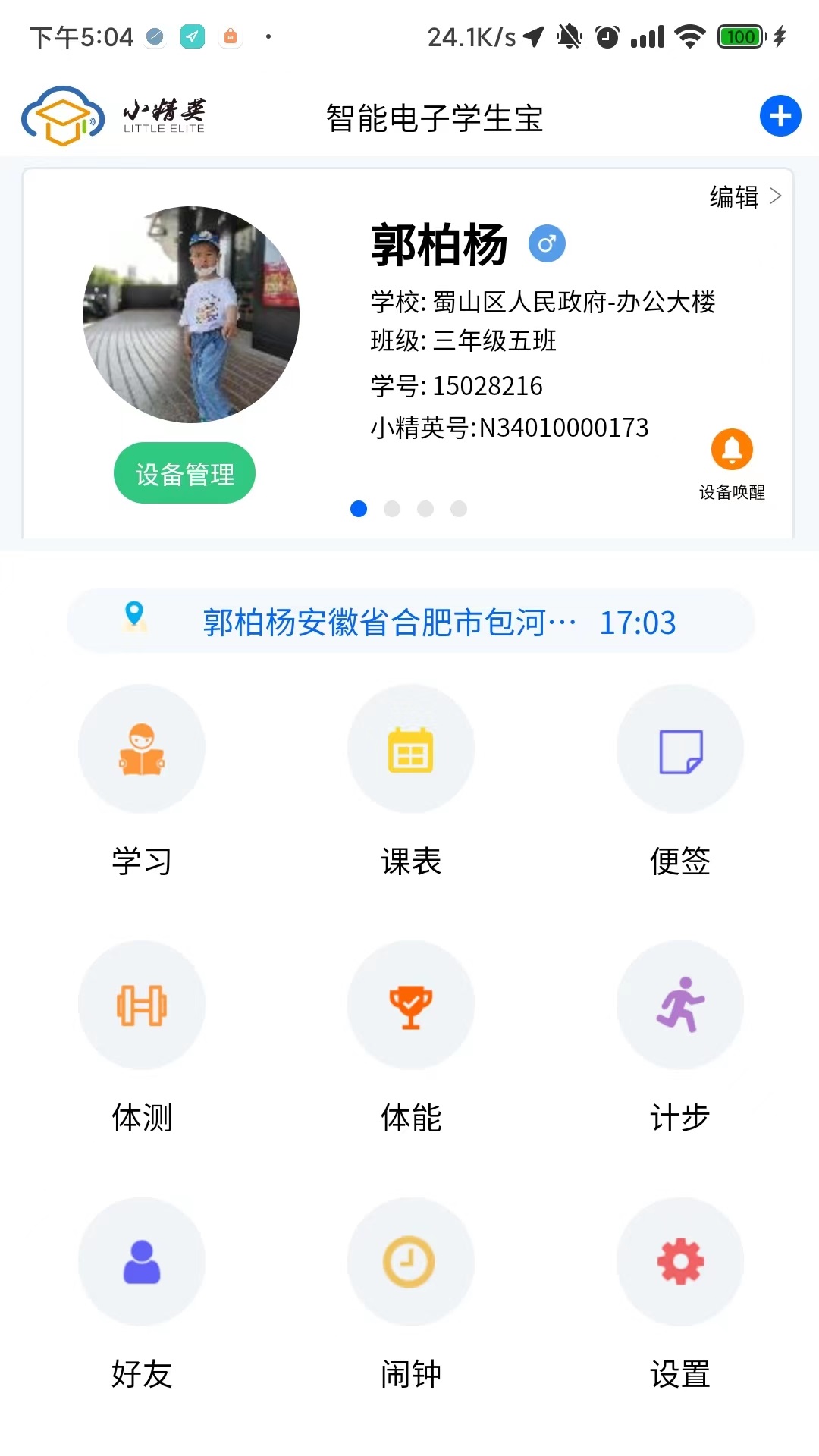This screenshot has height=1456, width=819.
Task: Tap 郭柏杨's profile photo
Action: click(x=191, y=315)
